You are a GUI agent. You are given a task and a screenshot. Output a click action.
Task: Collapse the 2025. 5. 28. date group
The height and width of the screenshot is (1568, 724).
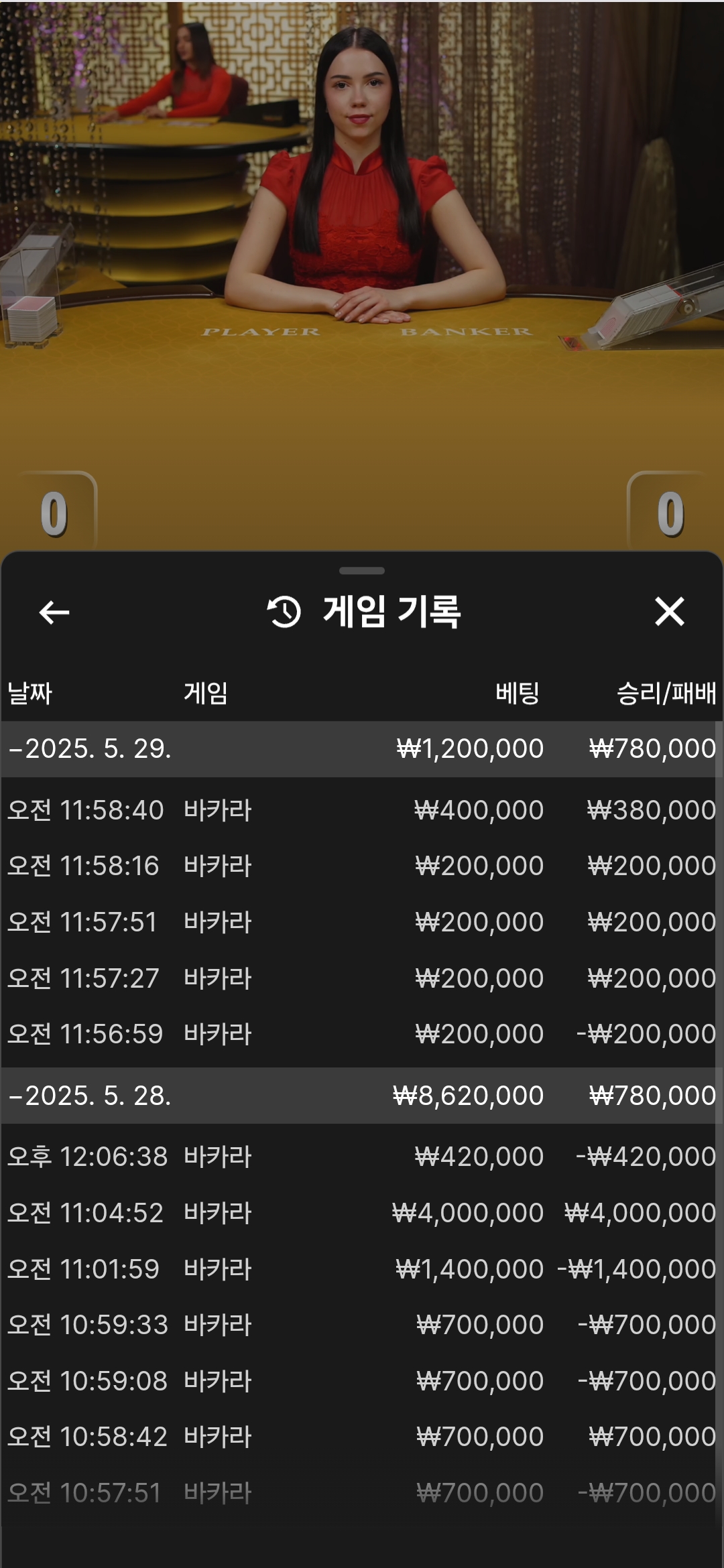362,1096
